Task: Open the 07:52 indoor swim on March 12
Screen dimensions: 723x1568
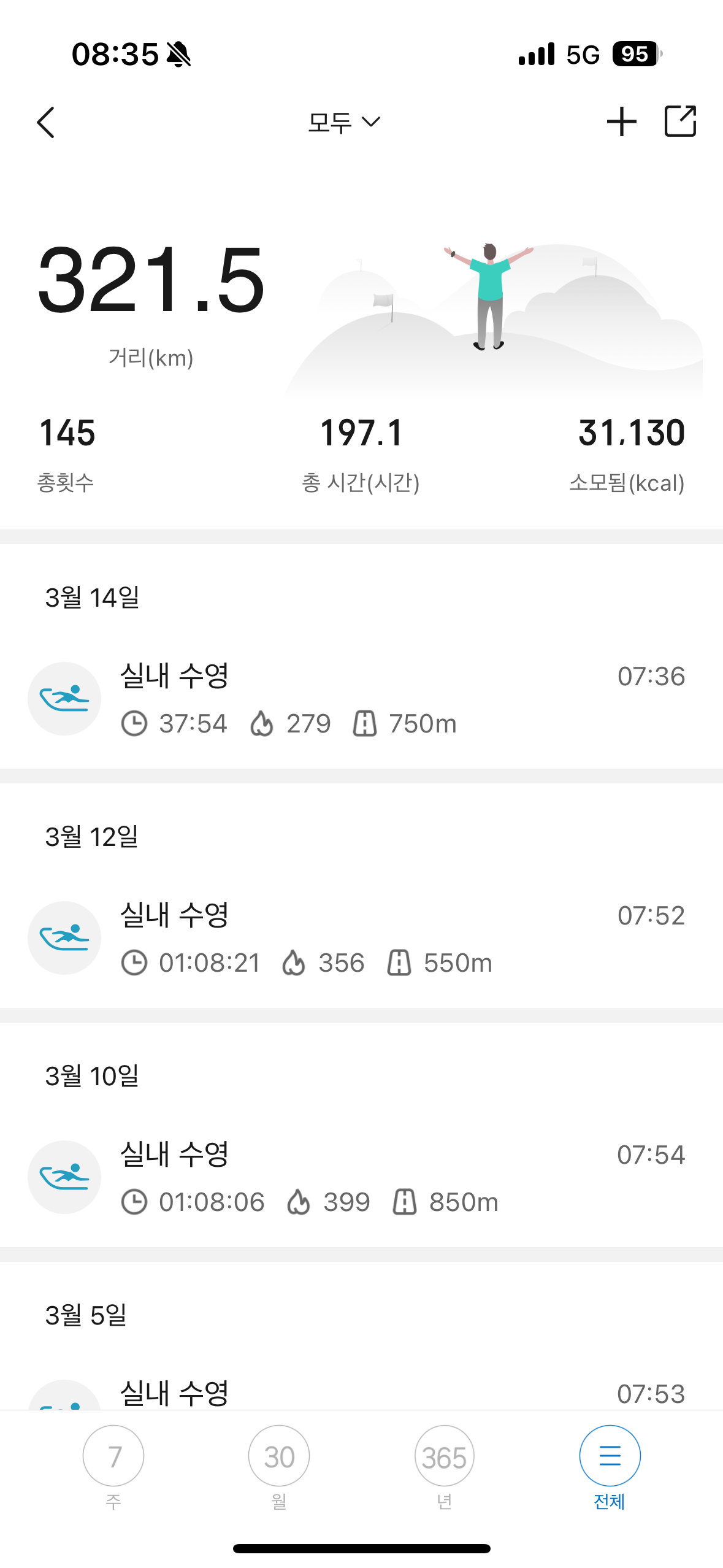Action: pos(361,938)
